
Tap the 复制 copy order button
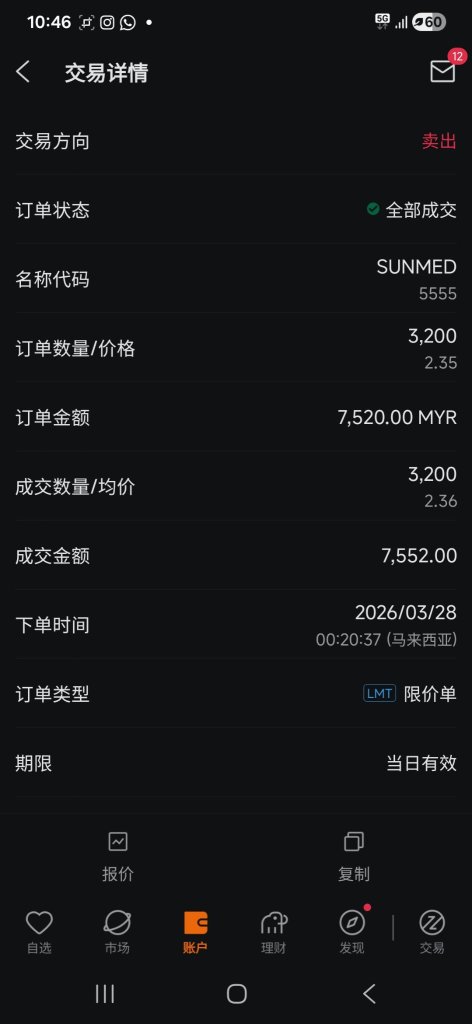pyautogui.click(x=354, y=857)
